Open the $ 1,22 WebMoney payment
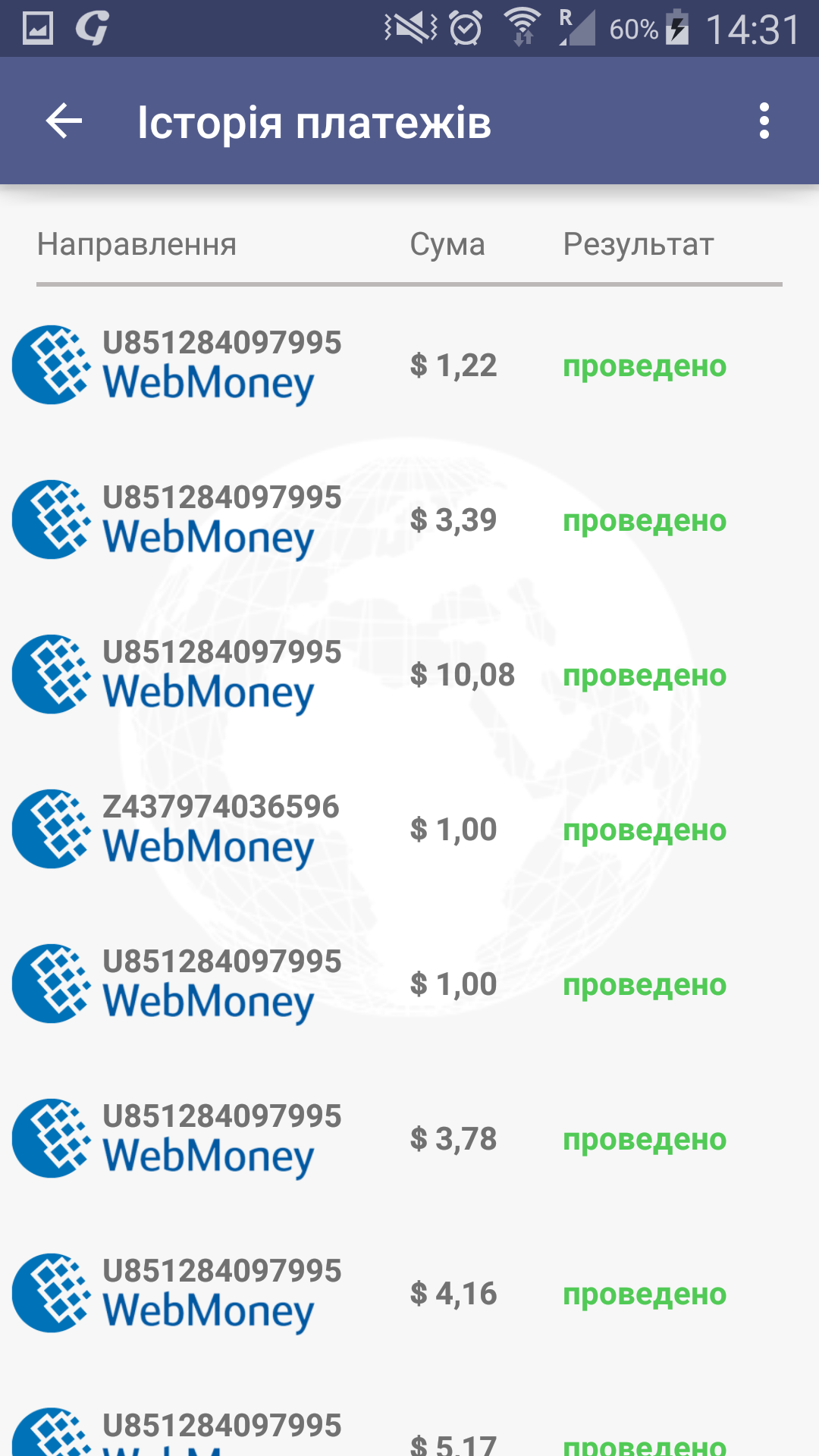 point(409,366)
